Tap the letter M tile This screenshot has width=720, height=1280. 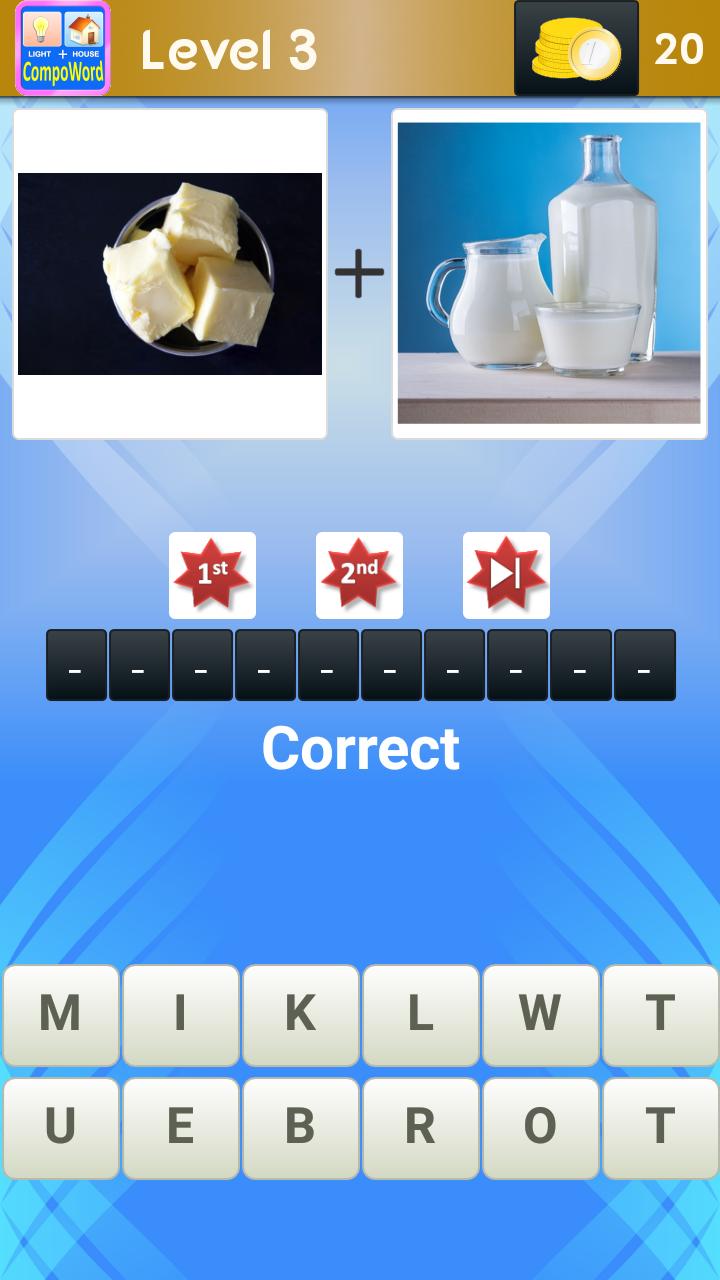pos(61,1014)
